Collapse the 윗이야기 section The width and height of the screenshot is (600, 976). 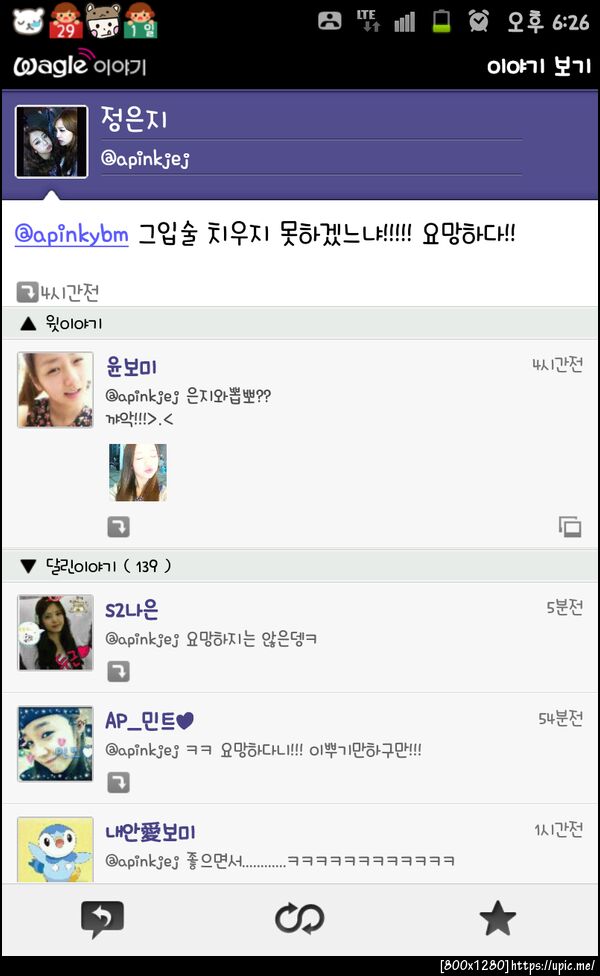[60, 324]
